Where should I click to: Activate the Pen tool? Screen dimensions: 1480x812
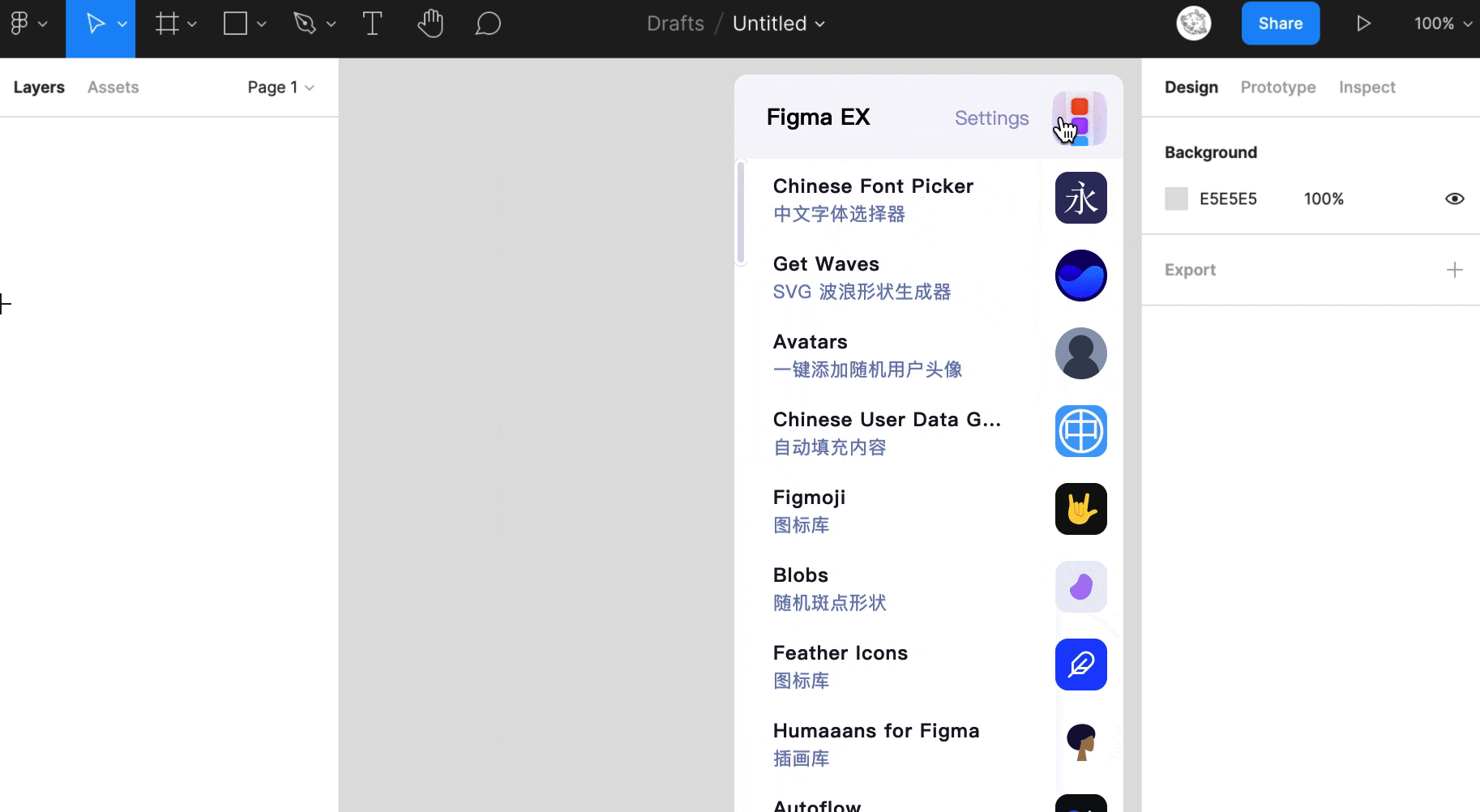point(305,24)
